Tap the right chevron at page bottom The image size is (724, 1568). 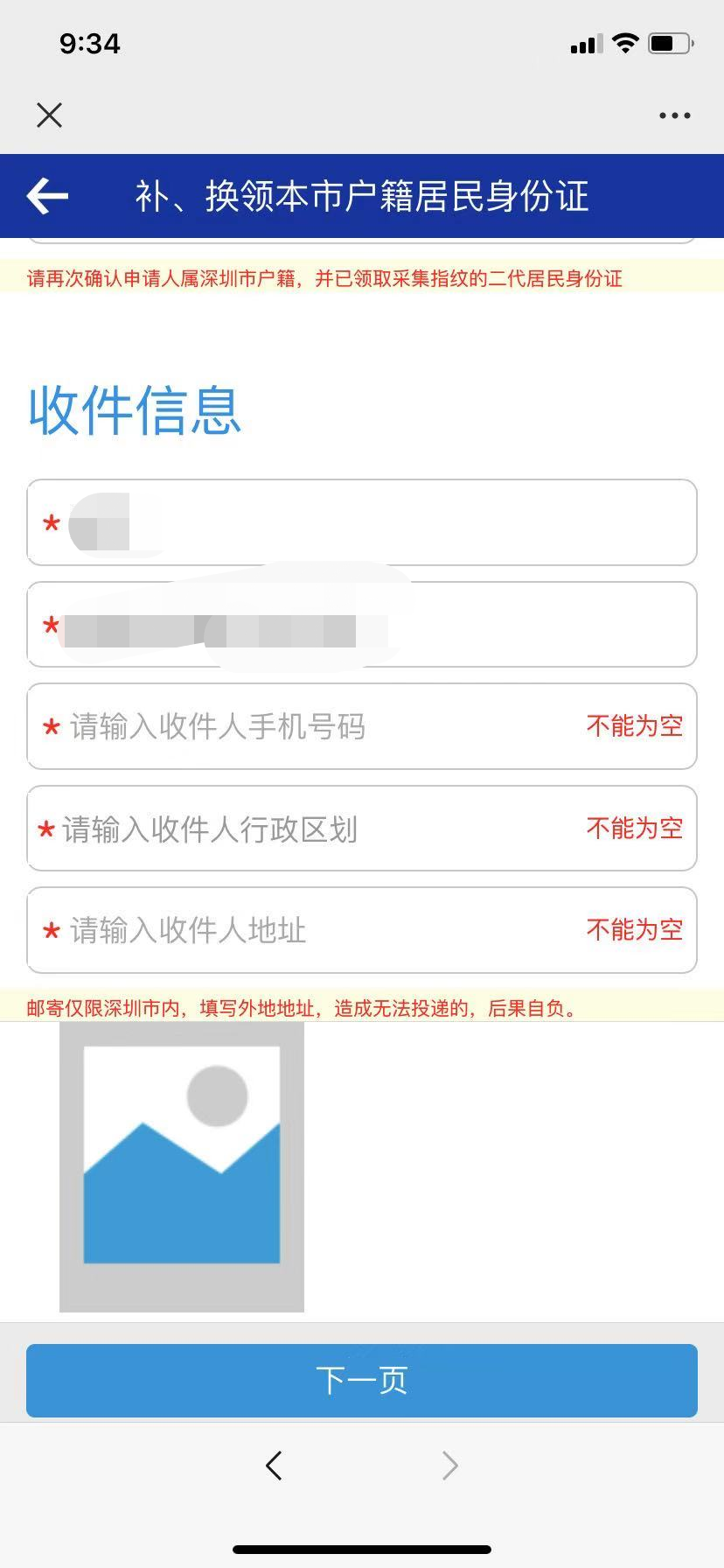449,1465
